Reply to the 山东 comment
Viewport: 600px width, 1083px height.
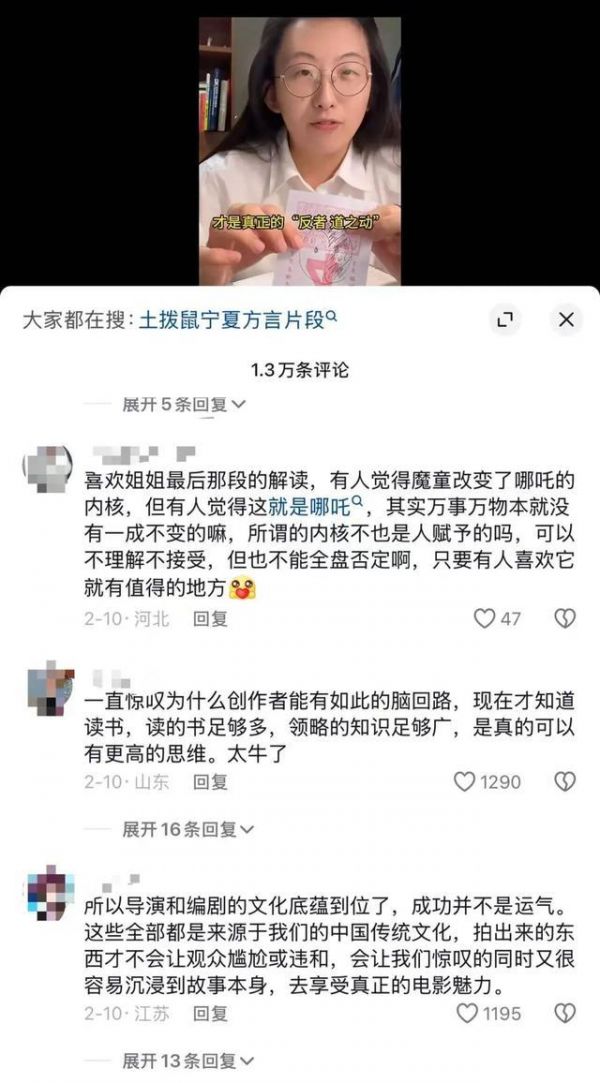(x=210, y=781)
